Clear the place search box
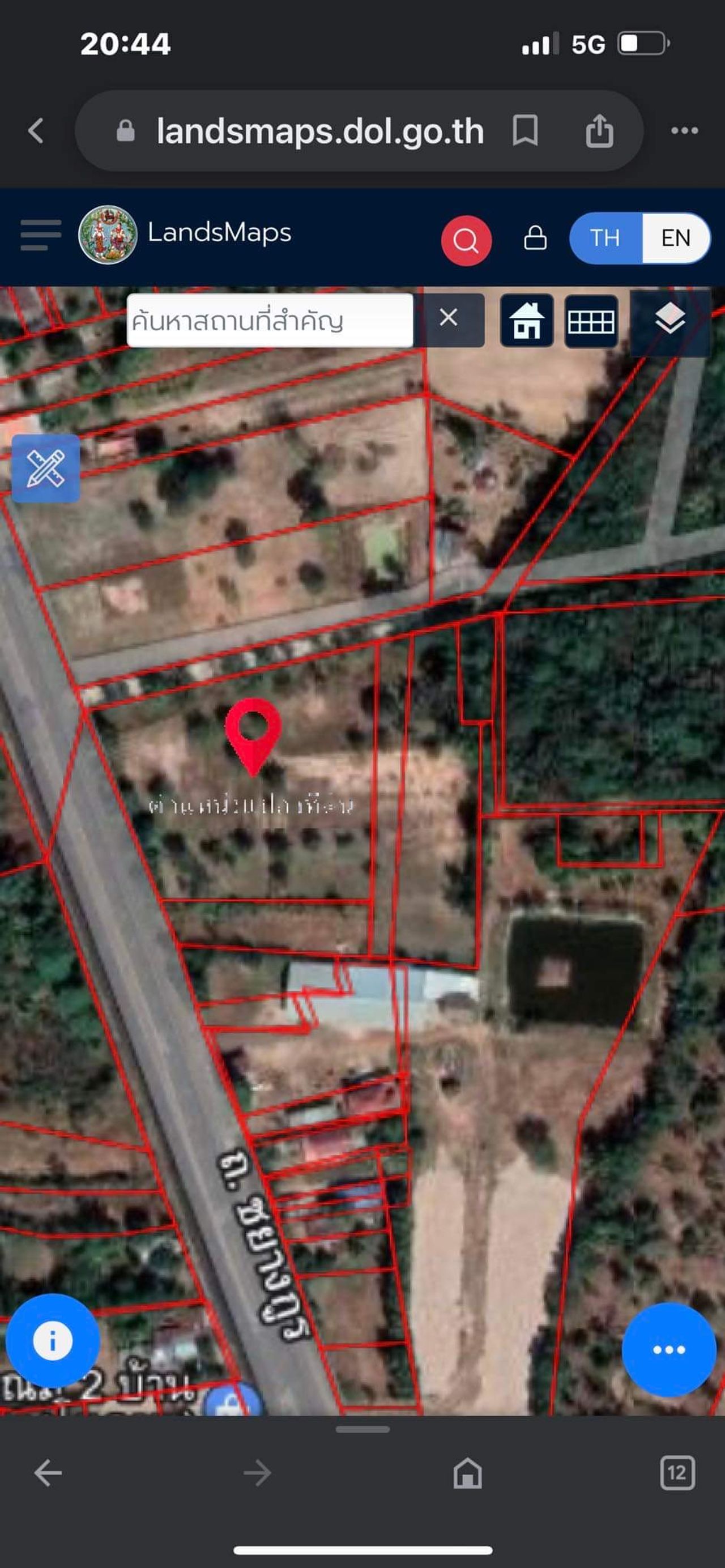 [x=449, y=318]
